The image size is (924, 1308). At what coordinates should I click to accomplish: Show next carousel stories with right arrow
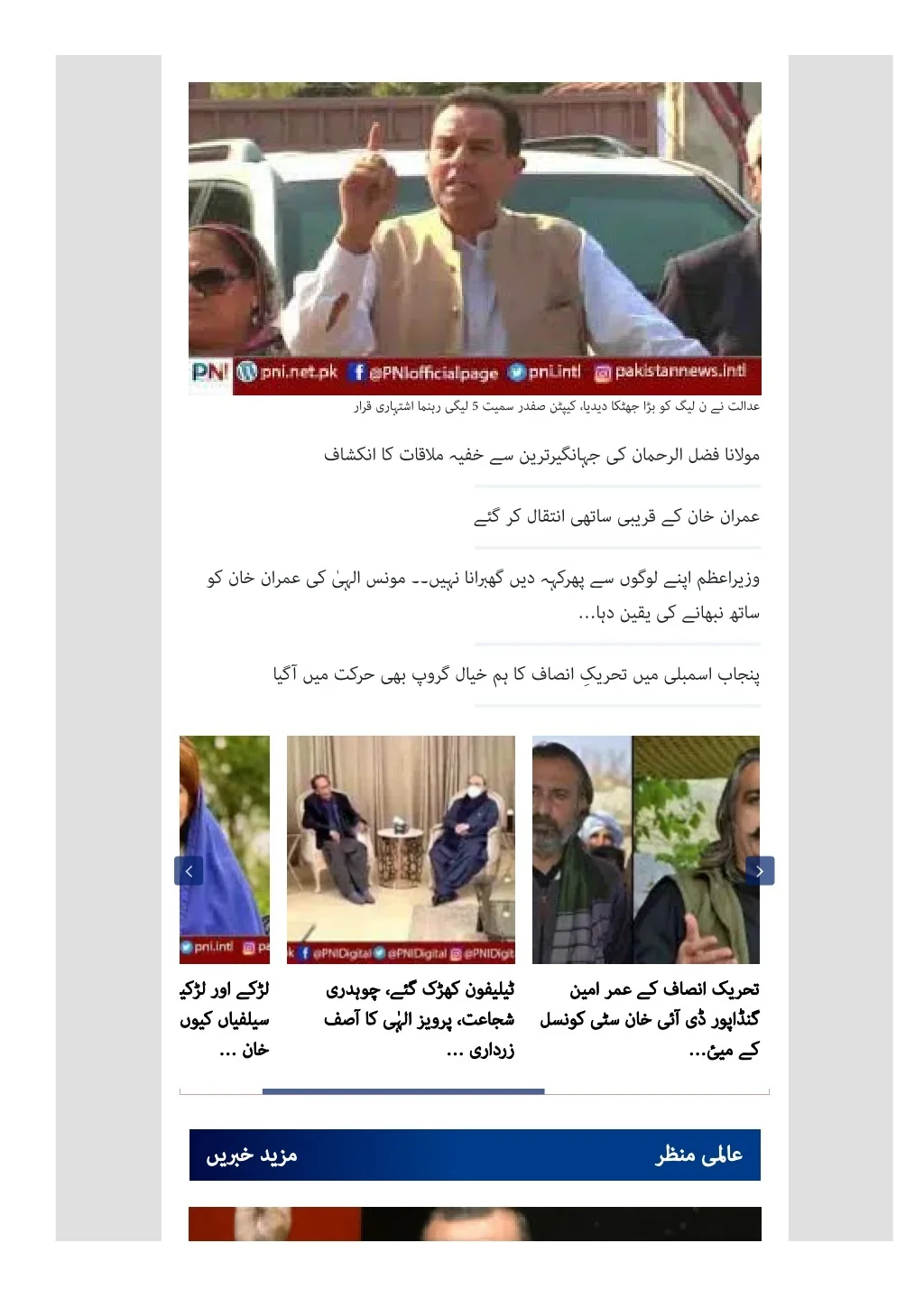760,871
